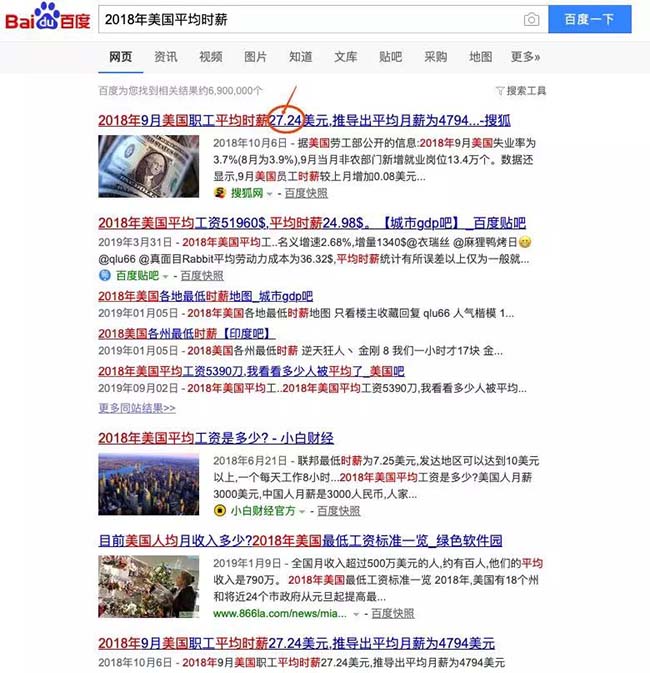Tap the 百度一下 search button
This screenshot has width=650, height=673.
589,19
